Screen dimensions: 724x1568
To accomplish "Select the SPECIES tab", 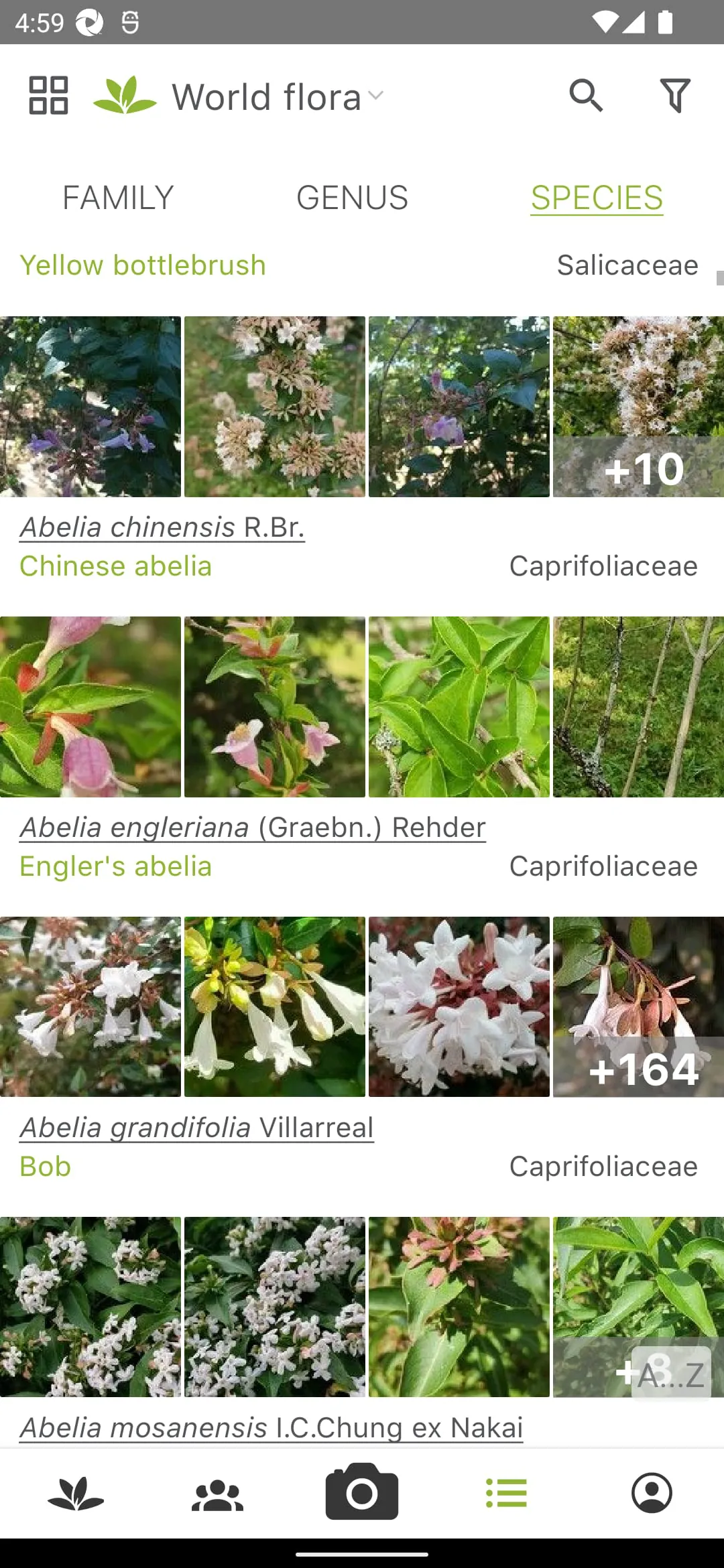I will pos(597,197).
